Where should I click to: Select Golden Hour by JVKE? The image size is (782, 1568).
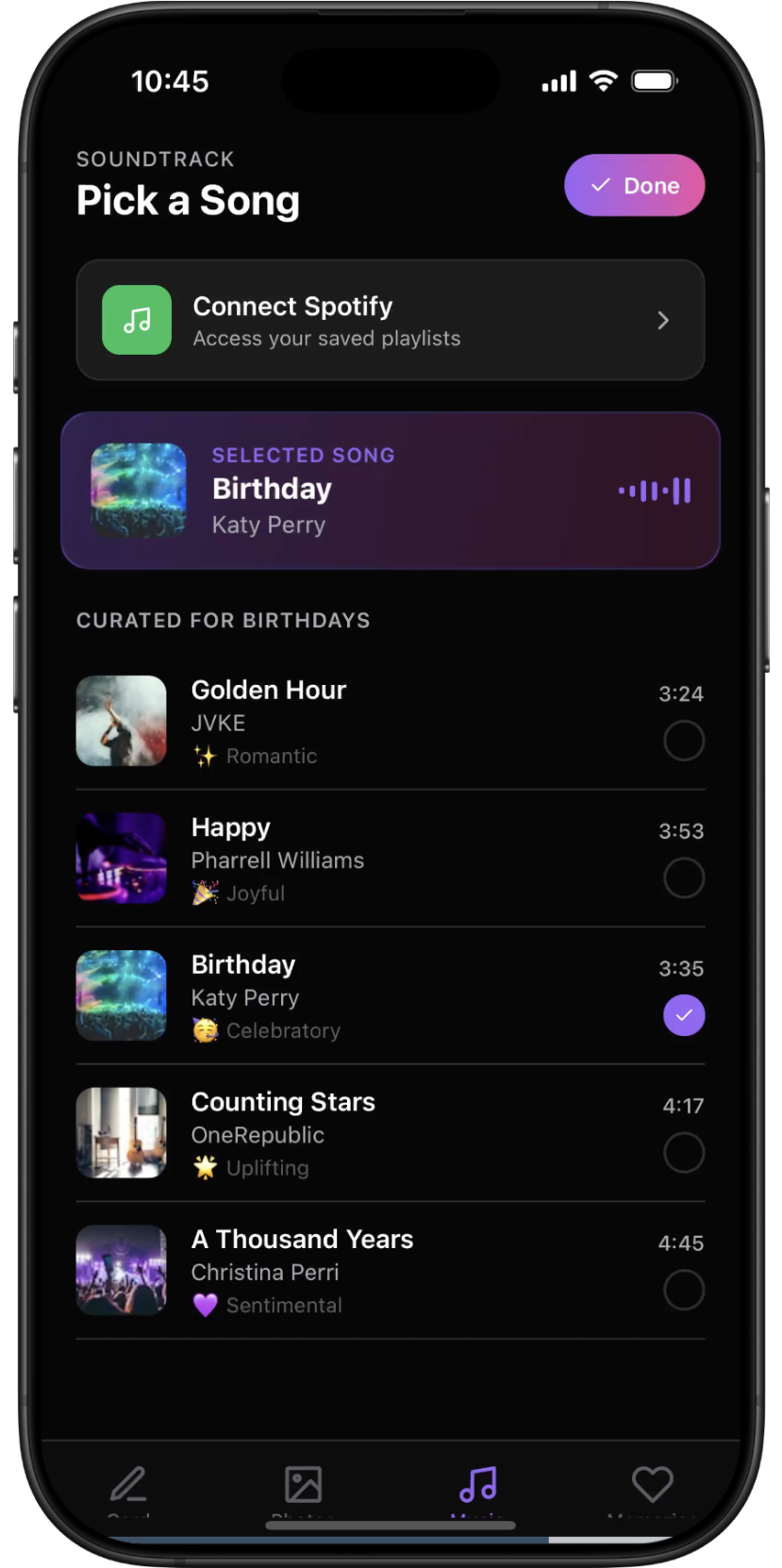(683, 741)
